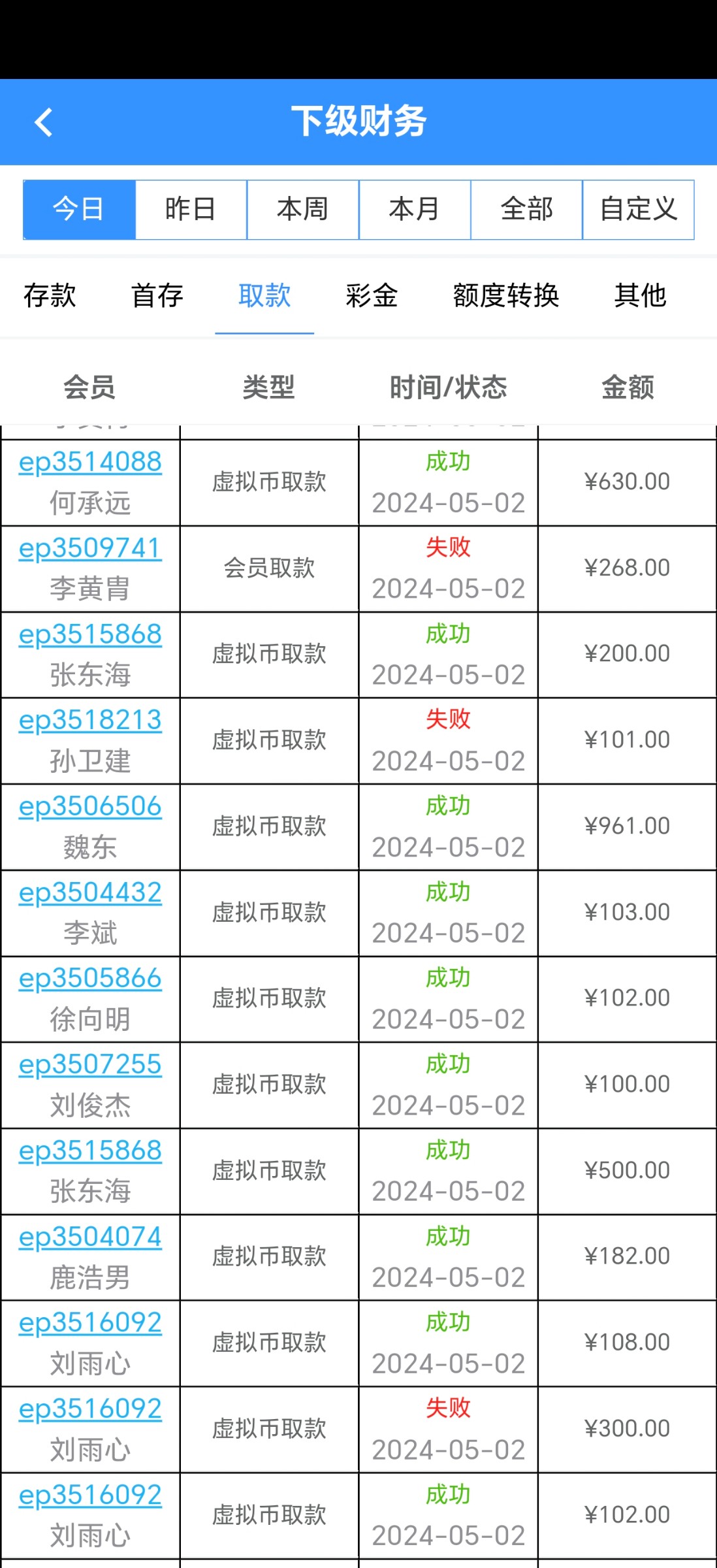
Task: Select the 本周 time range
Action: (302, 209)
